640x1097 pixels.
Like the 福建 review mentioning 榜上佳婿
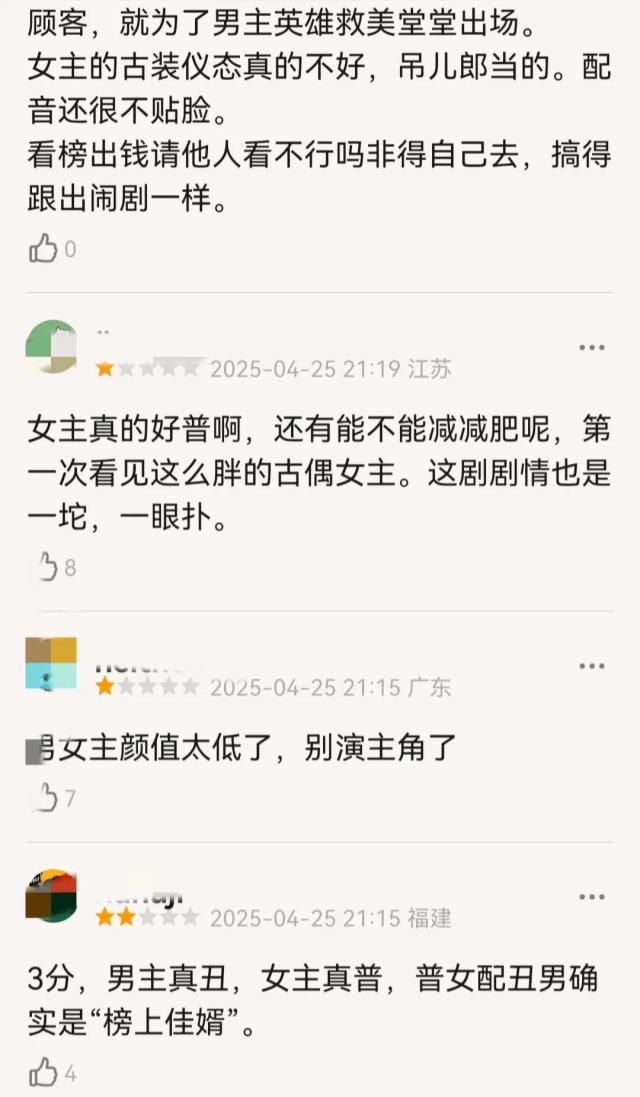click(44, 1073)
